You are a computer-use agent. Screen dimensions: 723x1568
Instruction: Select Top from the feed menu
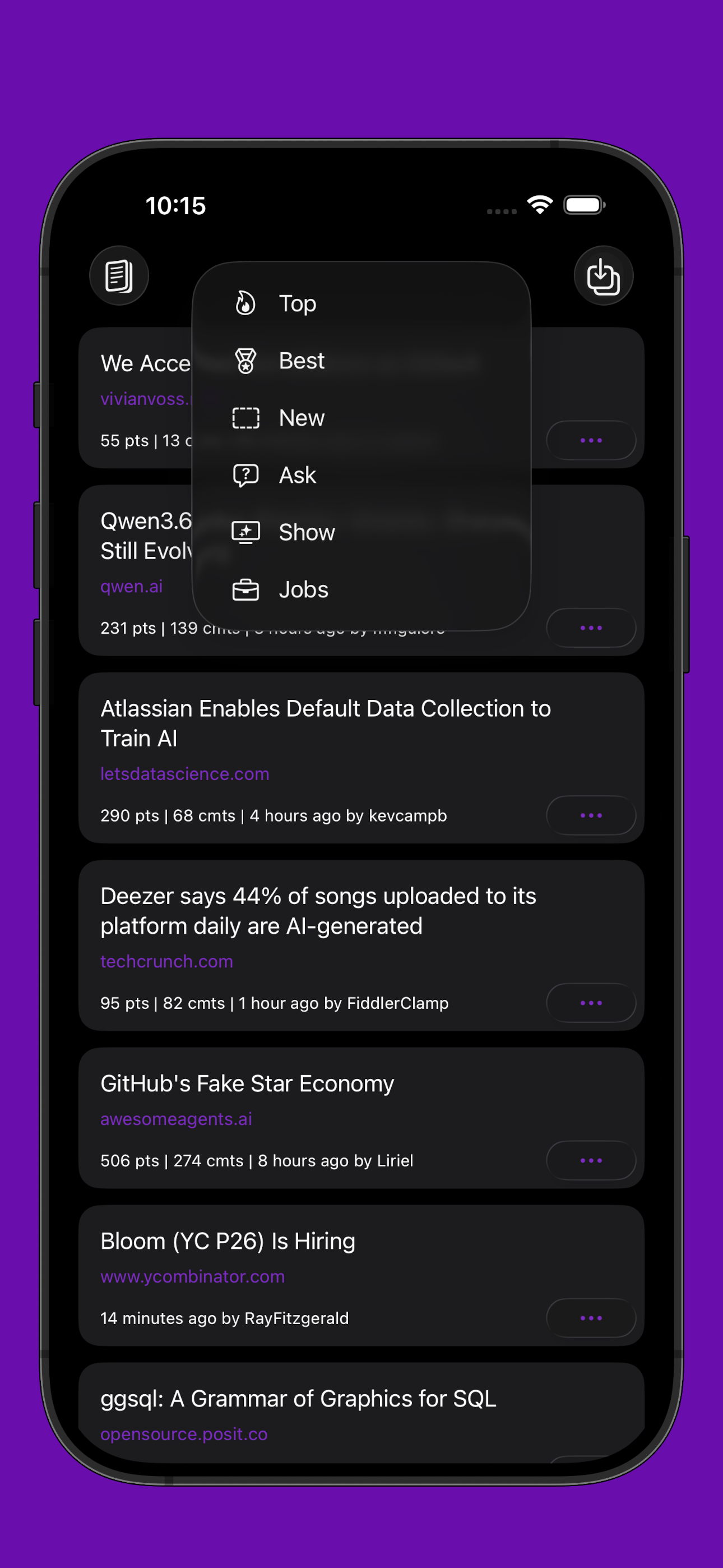[297, 303]
